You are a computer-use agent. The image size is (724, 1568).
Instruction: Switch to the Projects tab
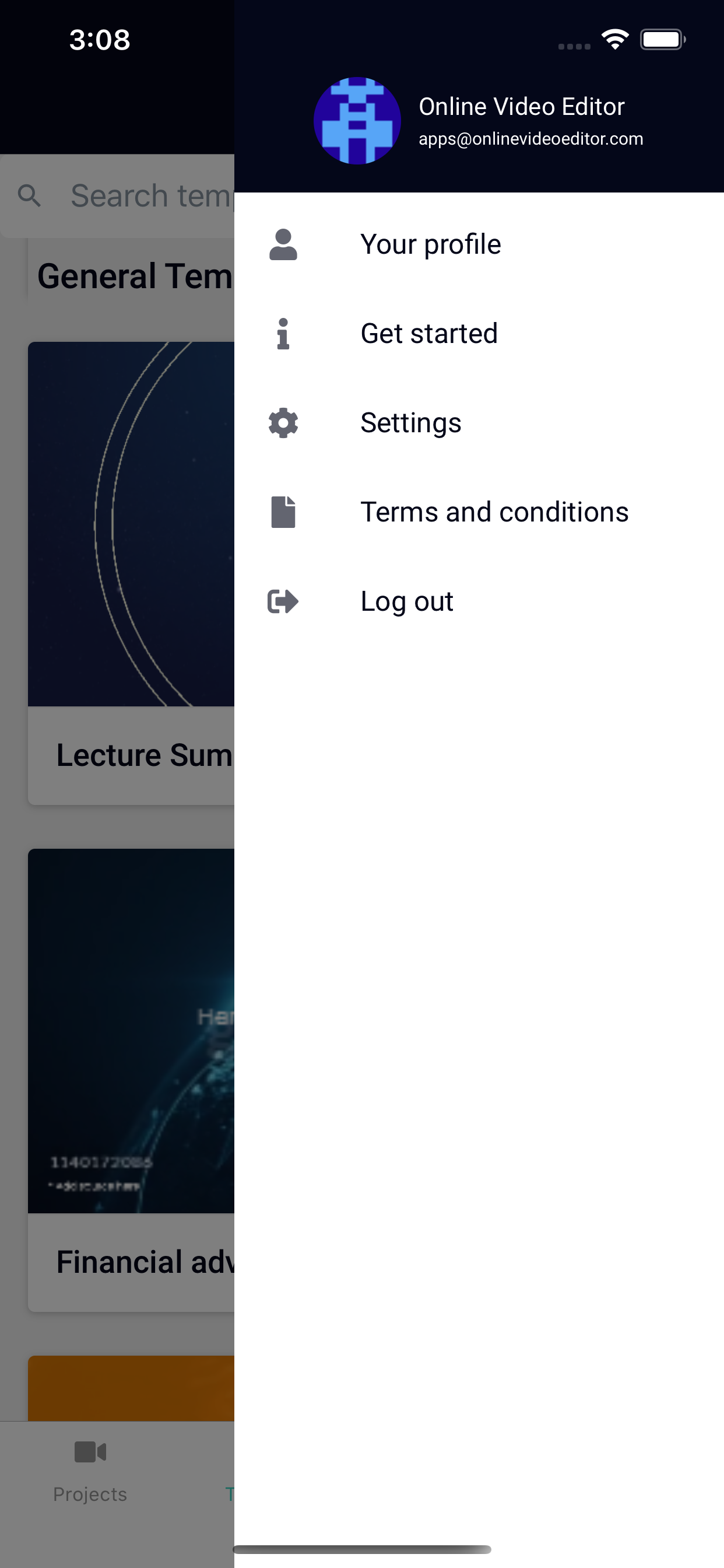pyautogui.click(x=90, y=1471)
